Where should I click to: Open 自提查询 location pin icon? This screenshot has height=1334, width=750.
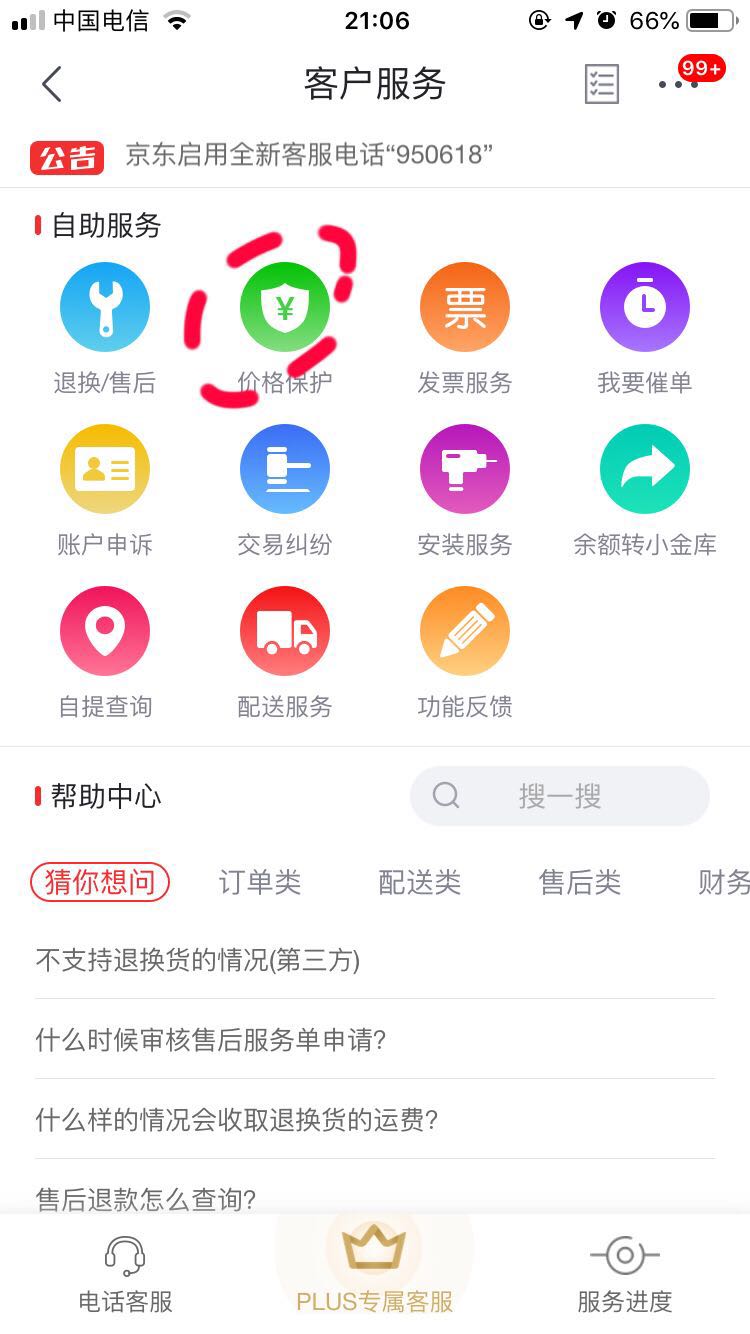[105, 630]
